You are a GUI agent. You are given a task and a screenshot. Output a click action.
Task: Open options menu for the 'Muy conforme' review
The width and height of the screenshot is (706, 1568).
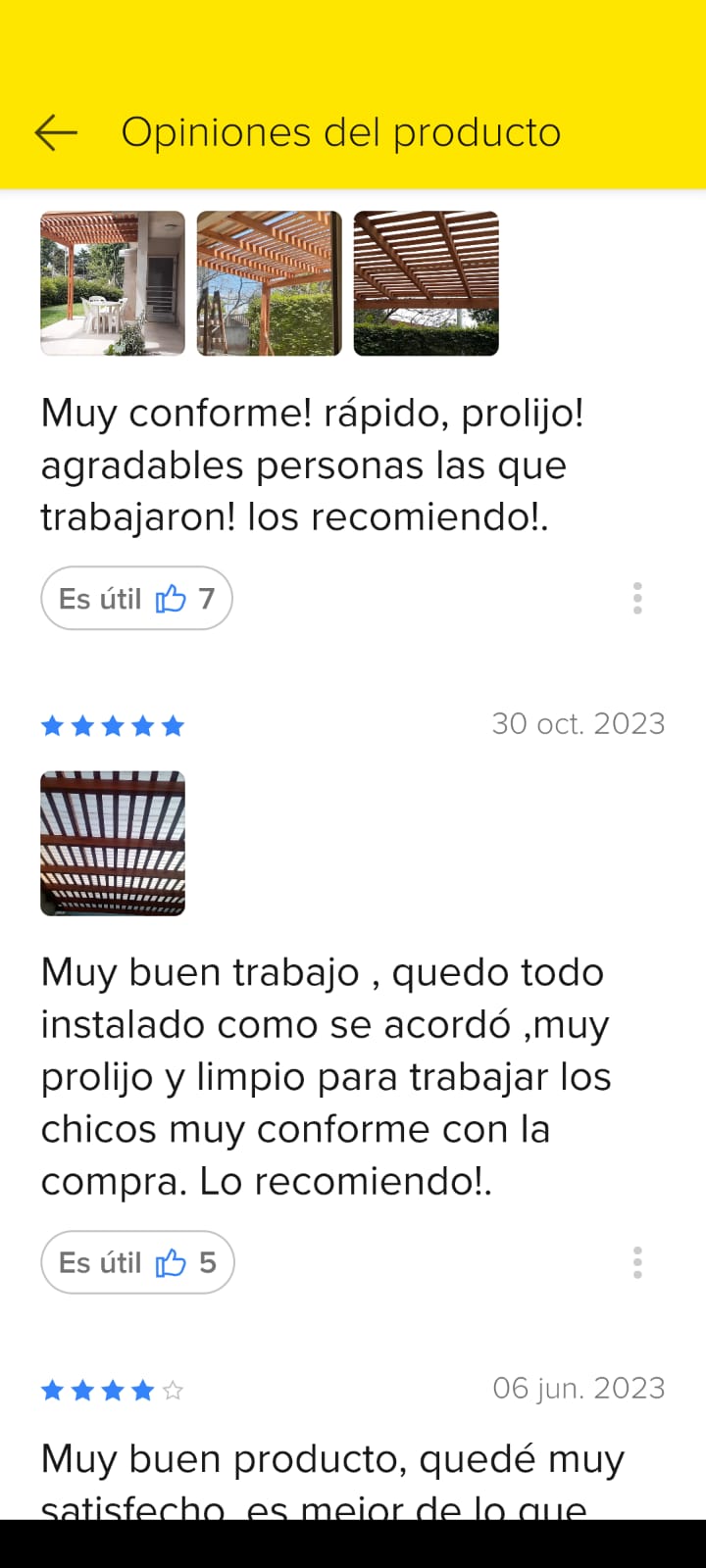click(x=637, y=598)
